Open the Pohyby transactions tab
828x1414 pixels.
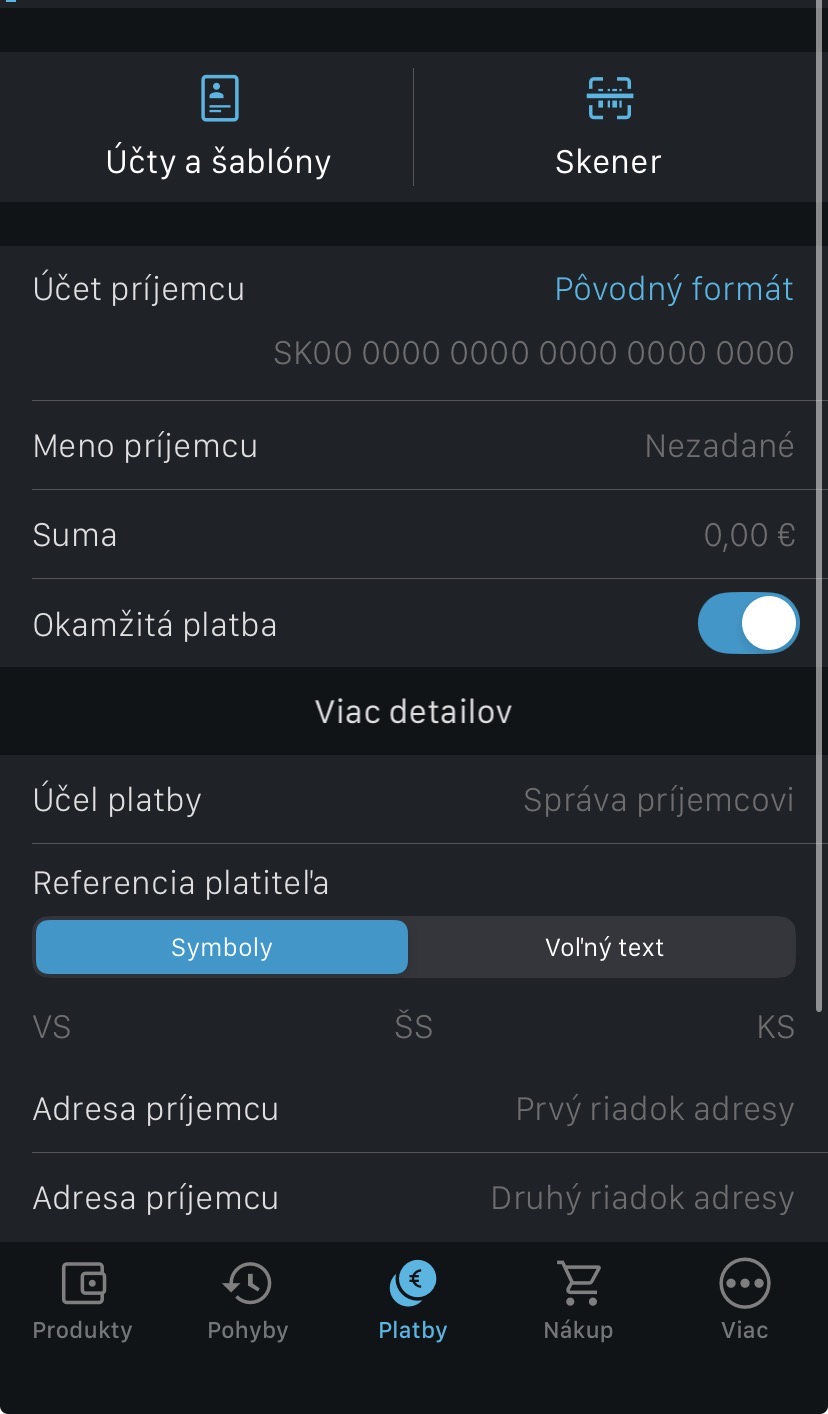pyautogui.click(x=247, y=1300)
